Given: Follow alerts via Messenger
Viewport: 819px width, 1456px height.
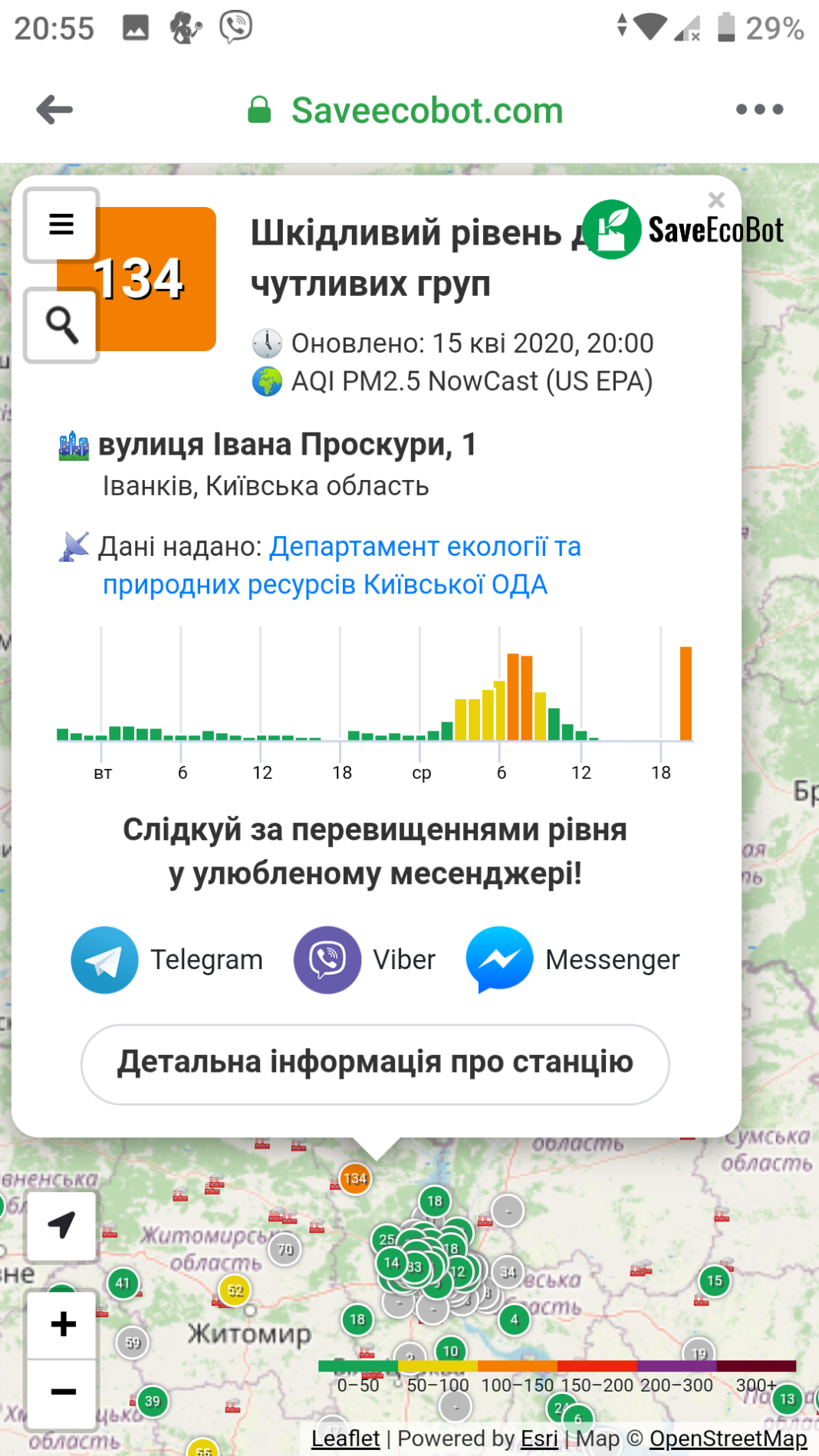Looking at the screenshot, I should [x=573, y=960].
